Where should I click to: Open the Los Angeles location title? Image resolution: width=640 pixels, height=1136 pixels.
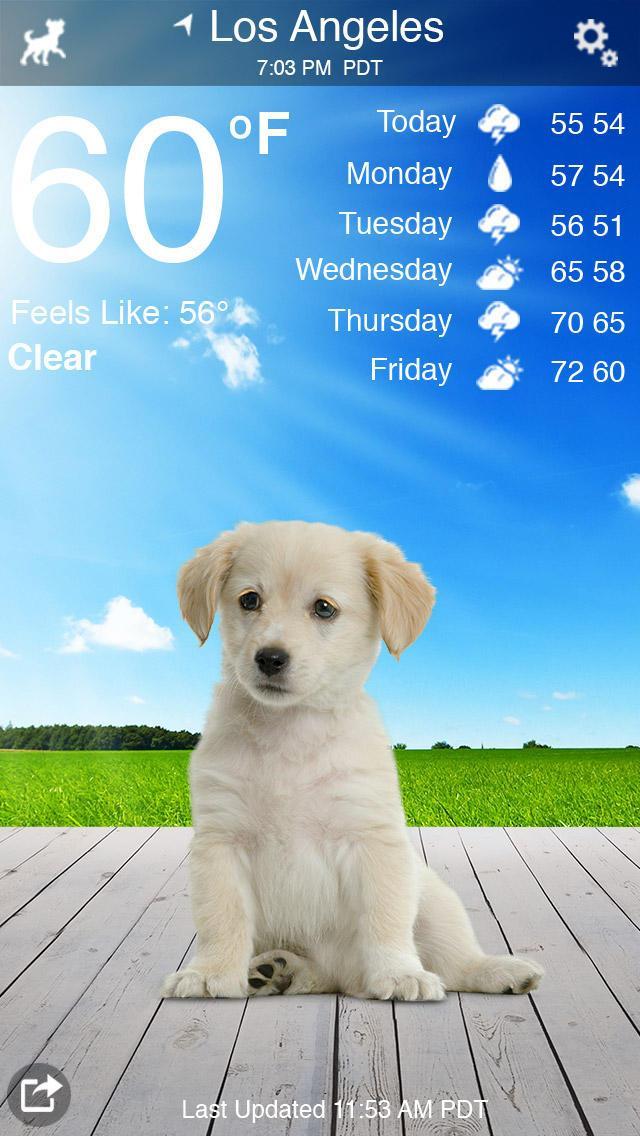(x=326, y=29)
